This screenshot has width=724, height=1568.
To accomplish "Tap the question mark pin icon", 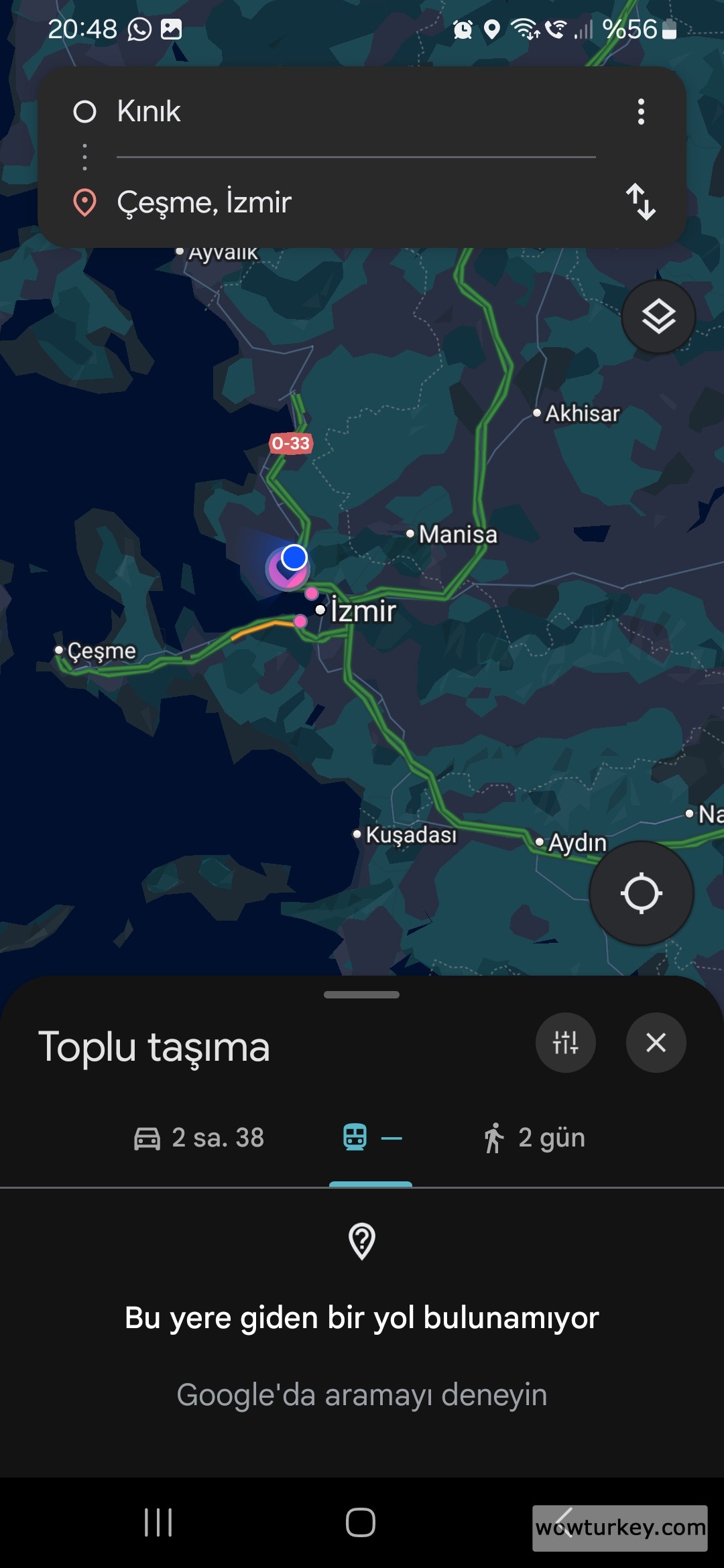I will click(x=362, y=1240).
